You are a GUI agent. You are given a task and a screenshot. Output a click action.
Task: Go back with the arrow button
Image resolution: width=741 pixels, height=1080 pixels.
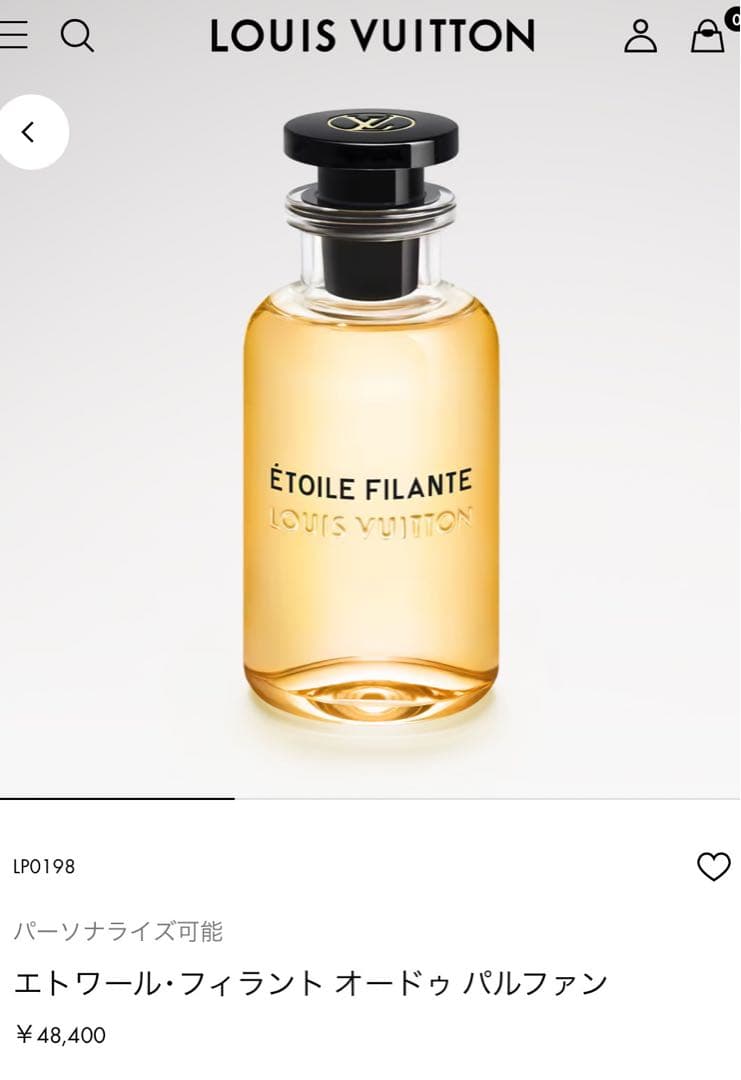pos(29,132)
